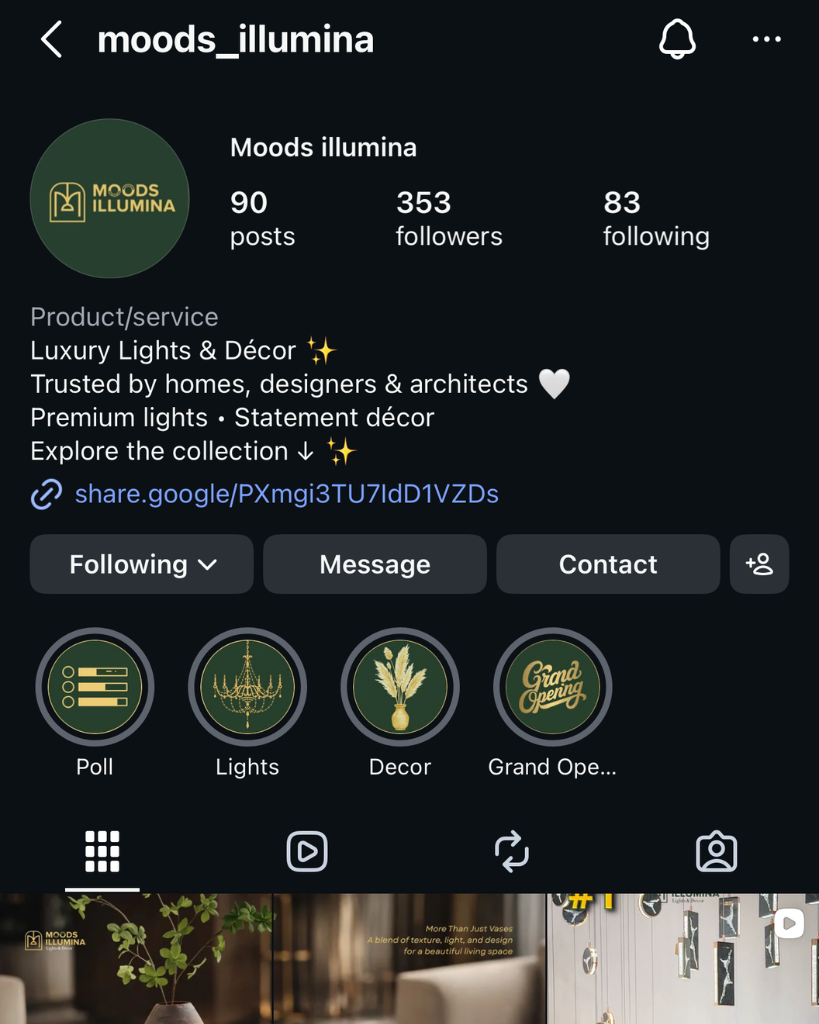View the Decor story highlight
Image resolution: width=819 pixels, height=1024 pixels.
[400, 687]
